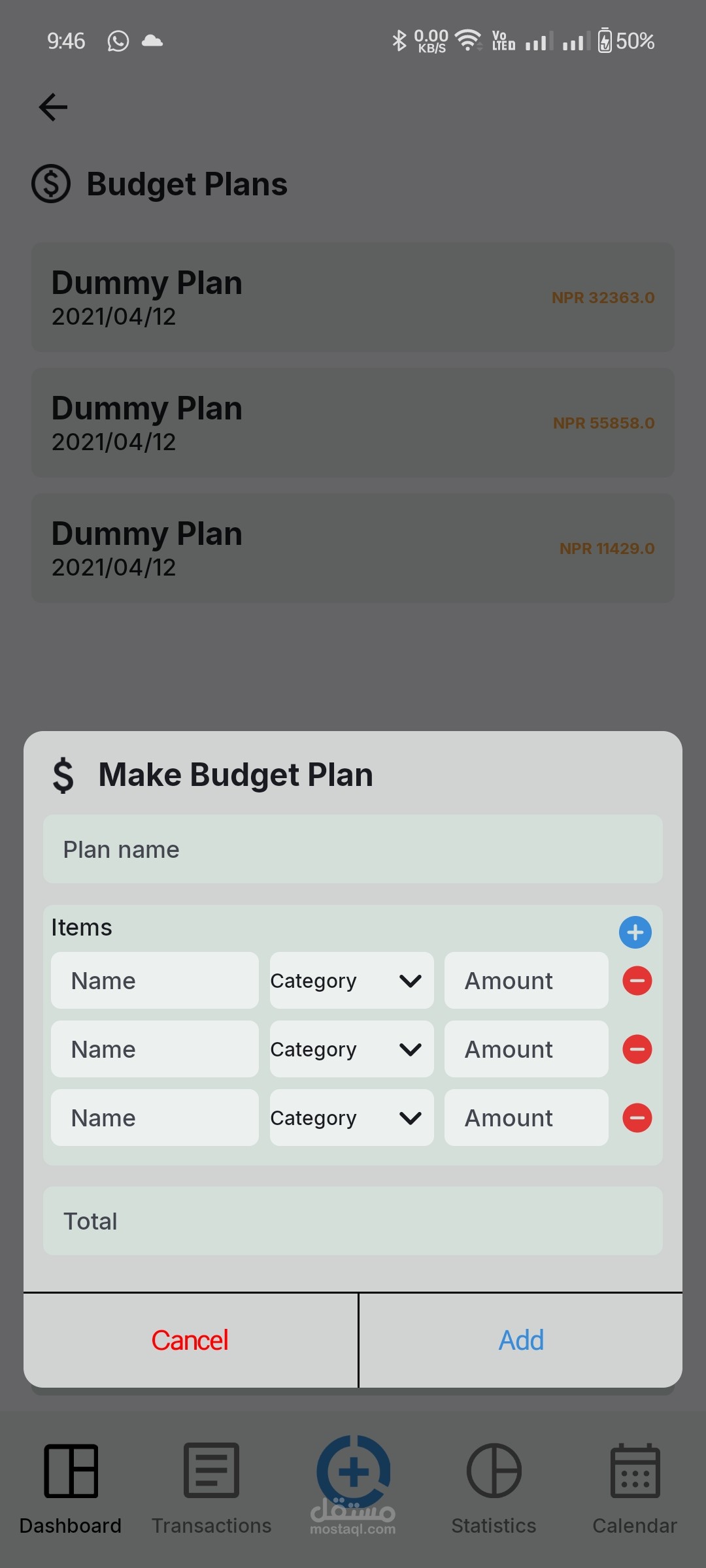Screen dimensions: 706x1568
Task: Tap the second item's Amount field
Action: pyautogui.click(x=526, y=1049)
